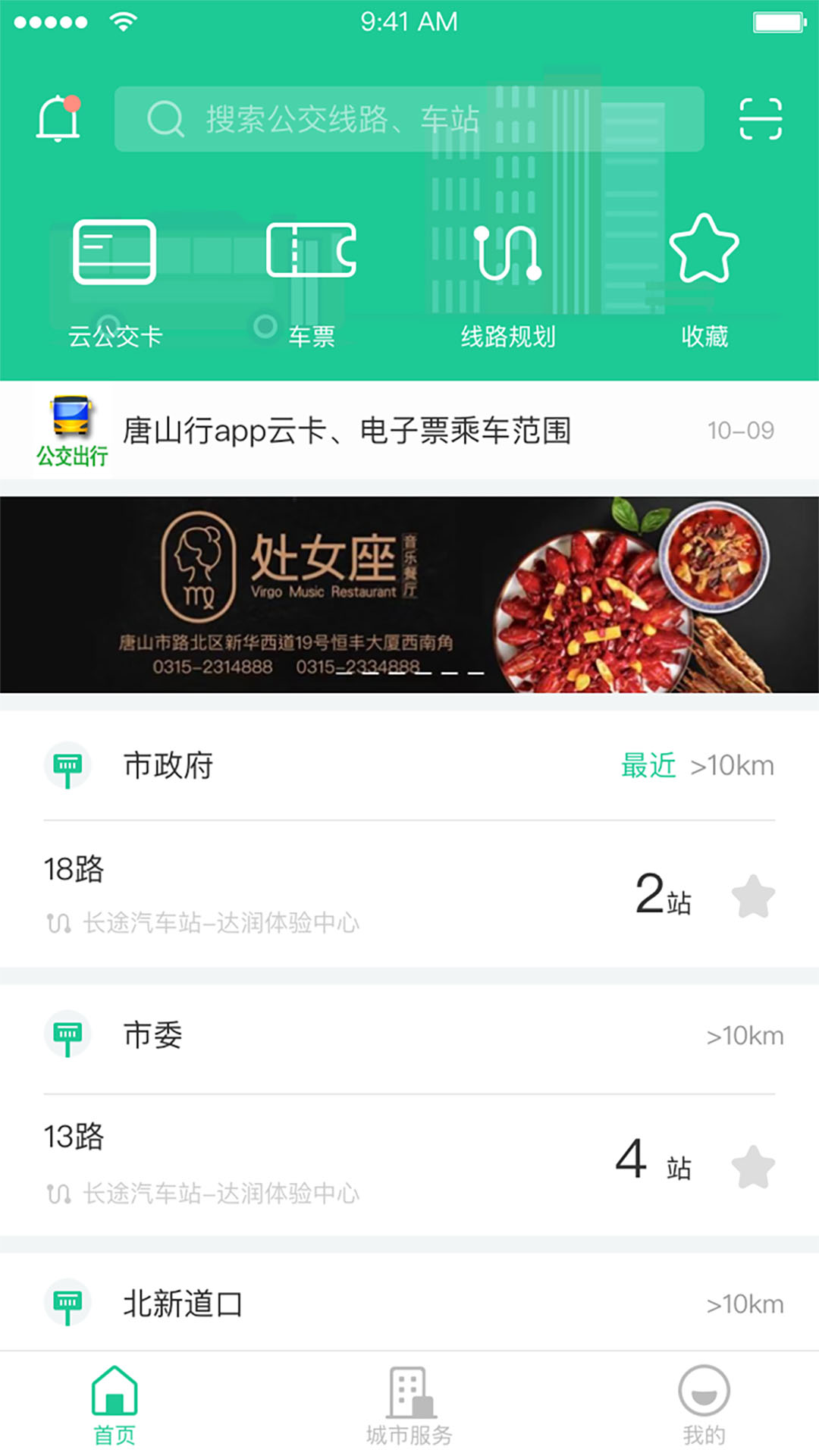Image resolution: width=819 pixels, height=1456 pixels.
Task: Switch to the 城市服务 tab
Action: coord(409,1404)
